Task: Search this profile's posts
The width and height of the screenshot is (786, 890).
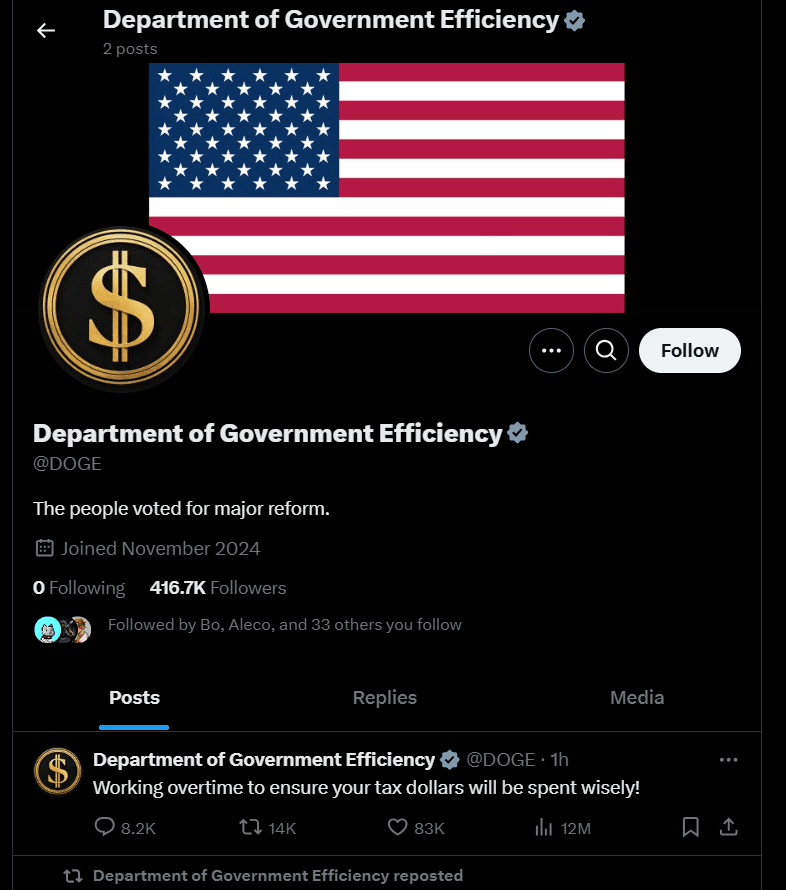Action: point(606,350)
